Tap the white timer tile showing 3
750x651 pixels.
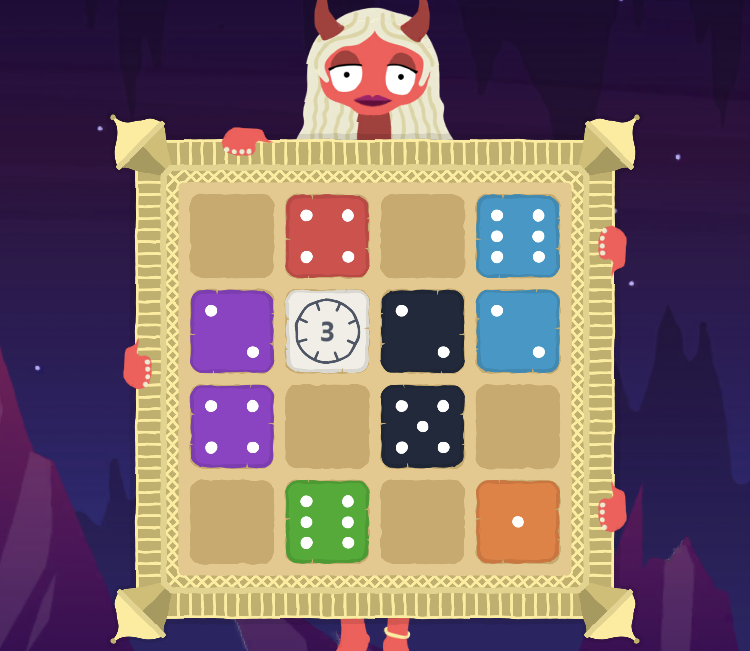click(x=327, y=331)
